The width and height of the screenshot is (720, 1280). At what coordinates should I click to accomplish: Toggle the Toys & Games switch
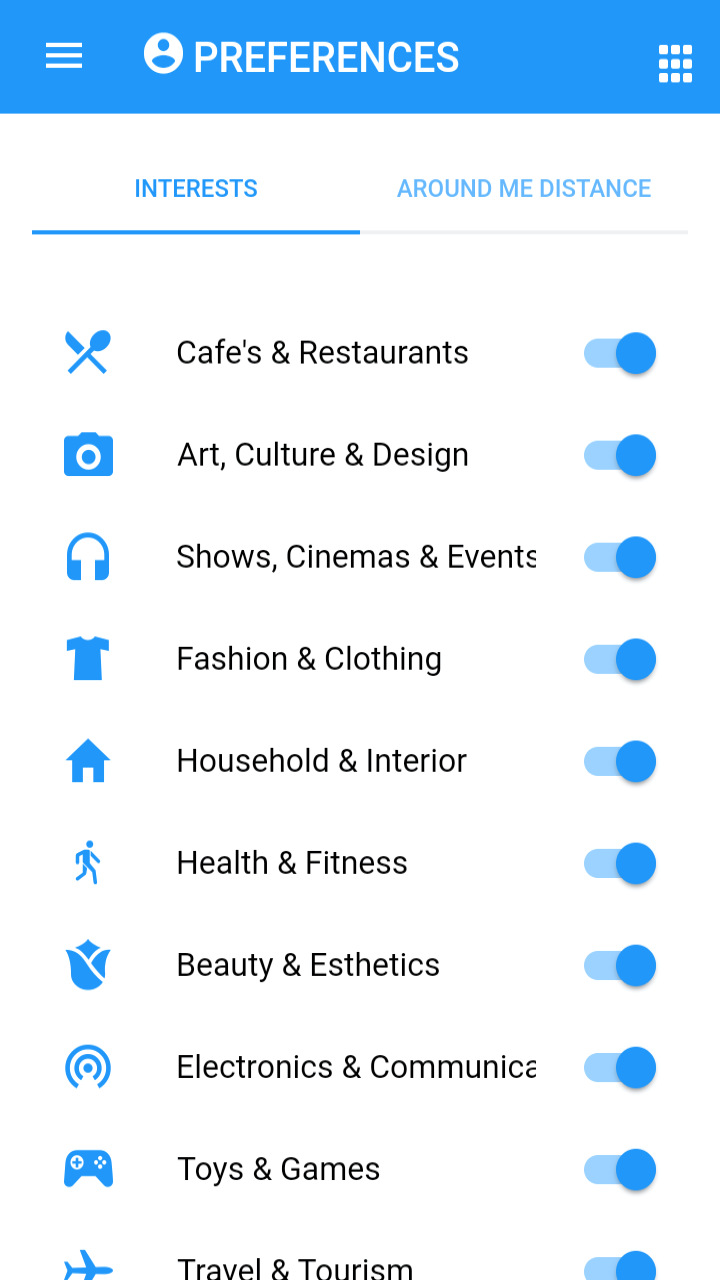[x=620, y=1169]
